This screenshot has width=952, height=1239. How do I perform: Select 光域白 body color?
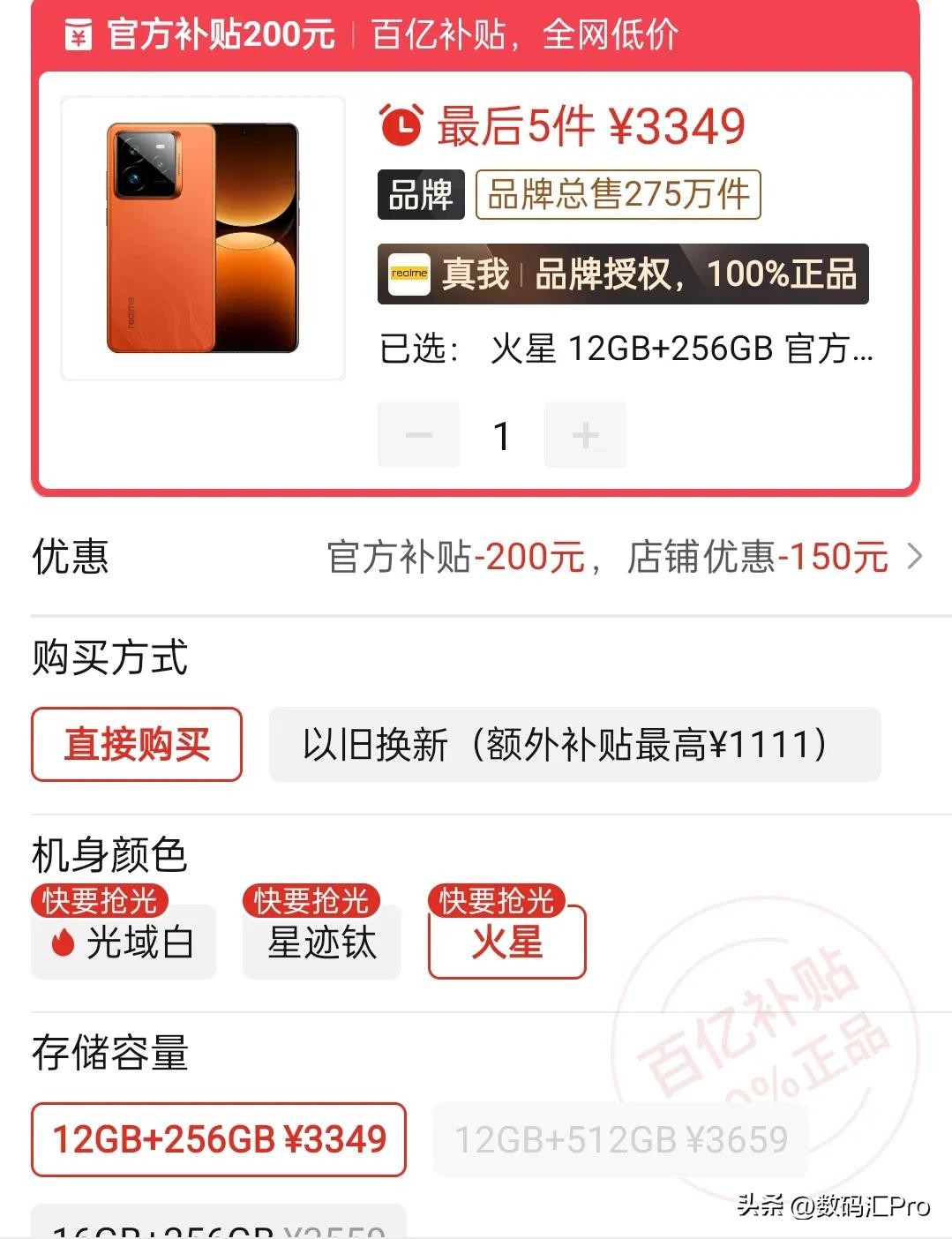(x=124, y=942)
